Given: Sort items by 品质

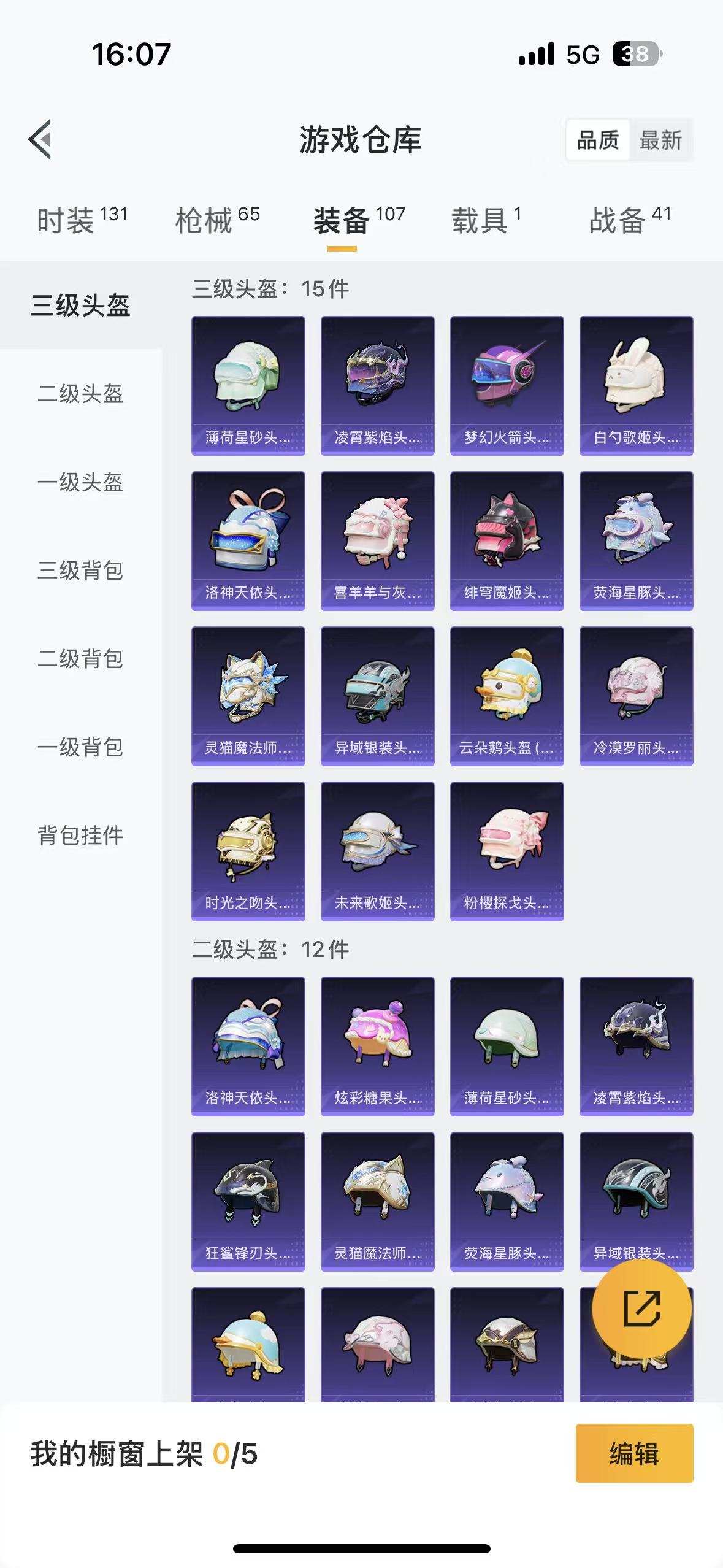Looking at the screenshot, I should pos(598,140).
